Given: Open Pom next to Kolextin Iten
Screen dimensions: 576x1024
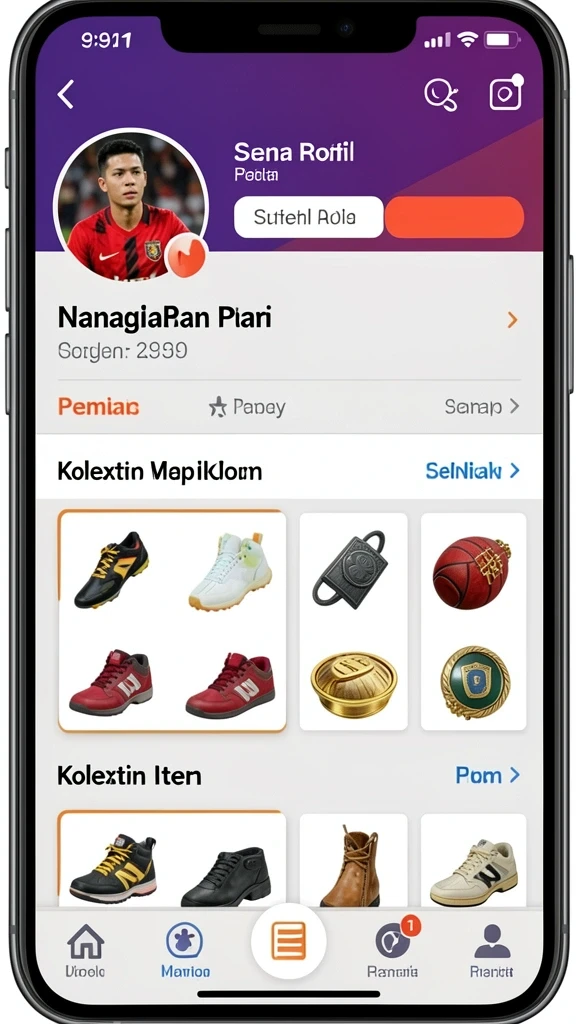Looking at the screenshot, I should click(x=487, y=775).
